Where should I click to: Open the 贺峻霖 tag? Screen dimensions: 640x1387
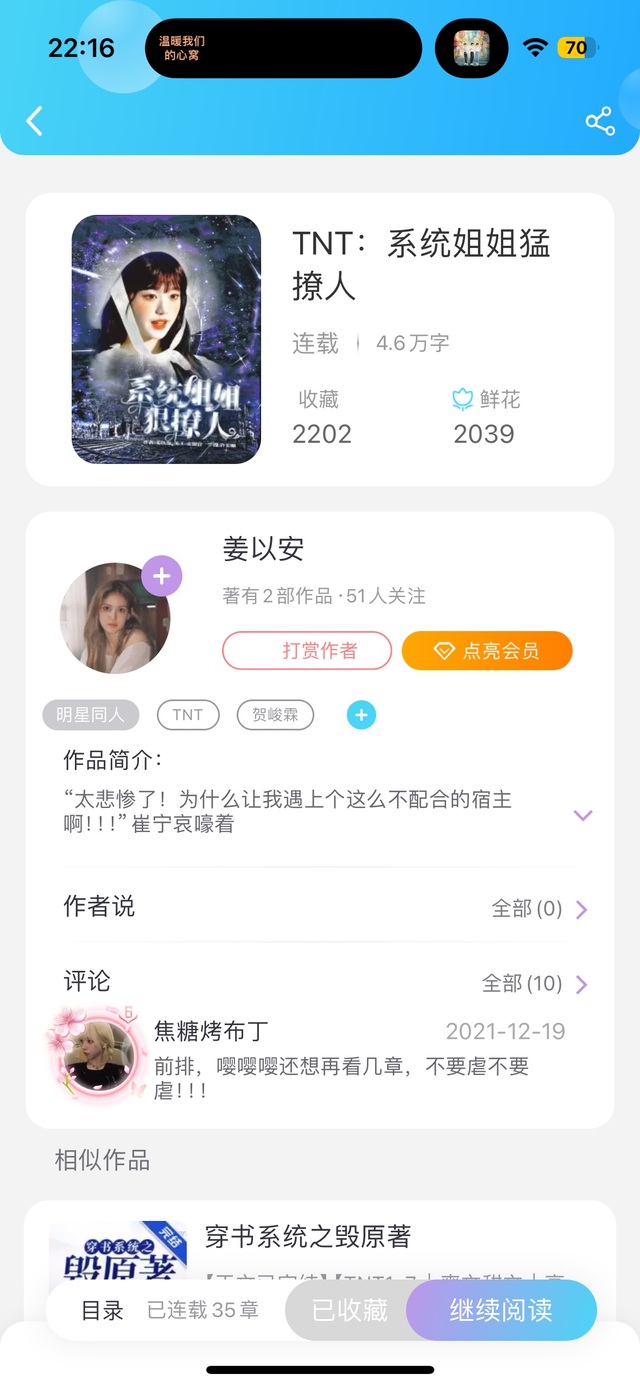tap(275, 715)
